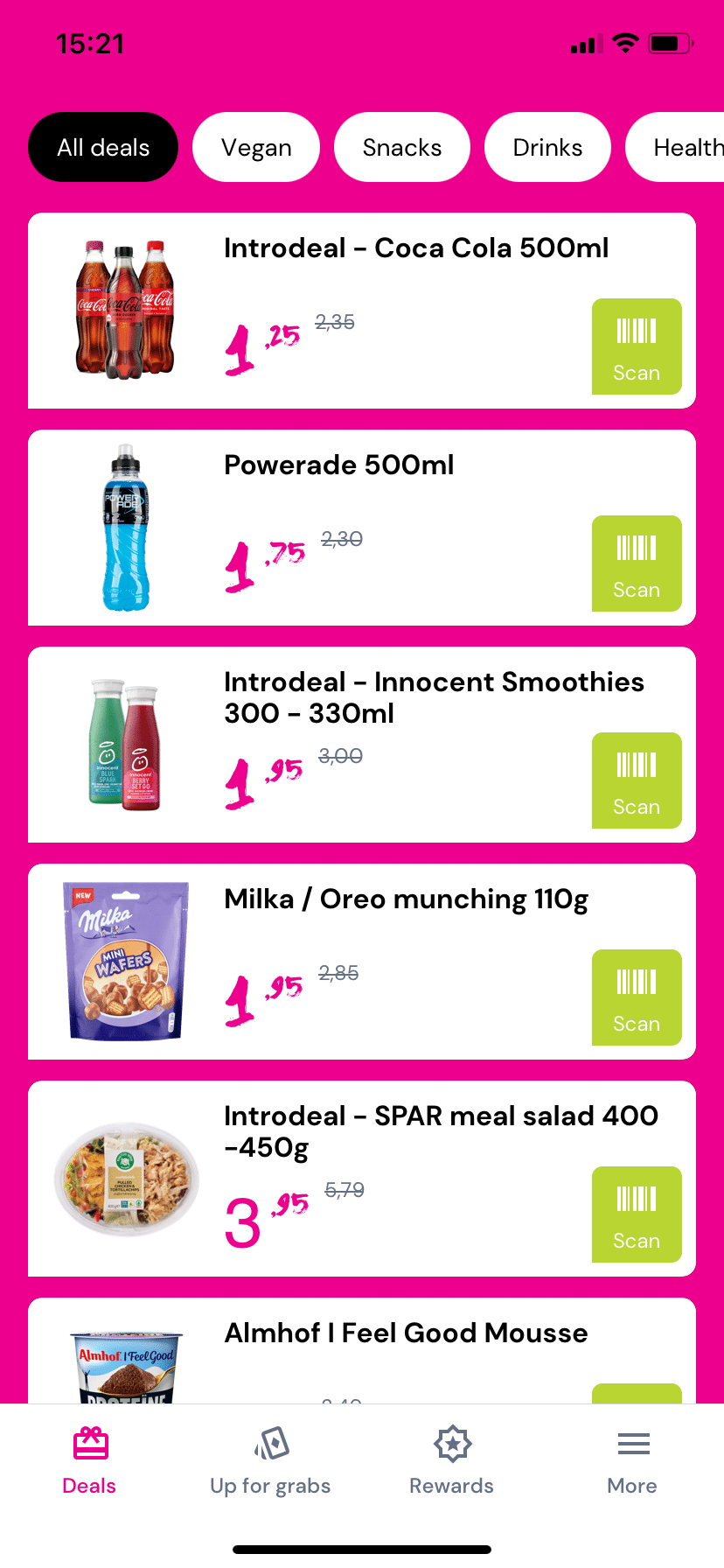Scan the Innocent Smoothies deal
This screenshot has height=1568, width=724.
[637, 780]
